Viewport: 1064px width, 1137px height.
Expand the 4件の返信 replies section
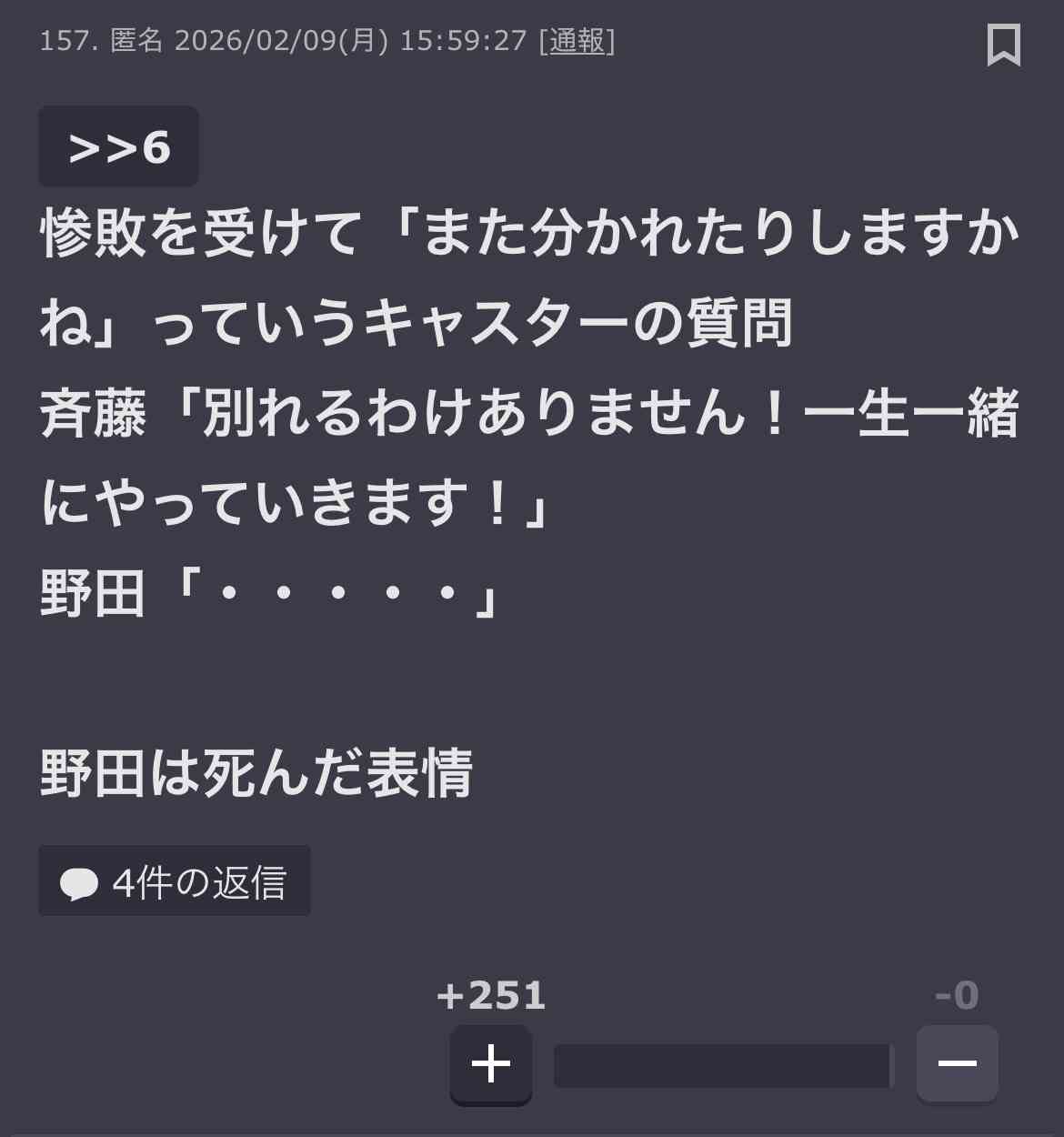pos(174,880)
